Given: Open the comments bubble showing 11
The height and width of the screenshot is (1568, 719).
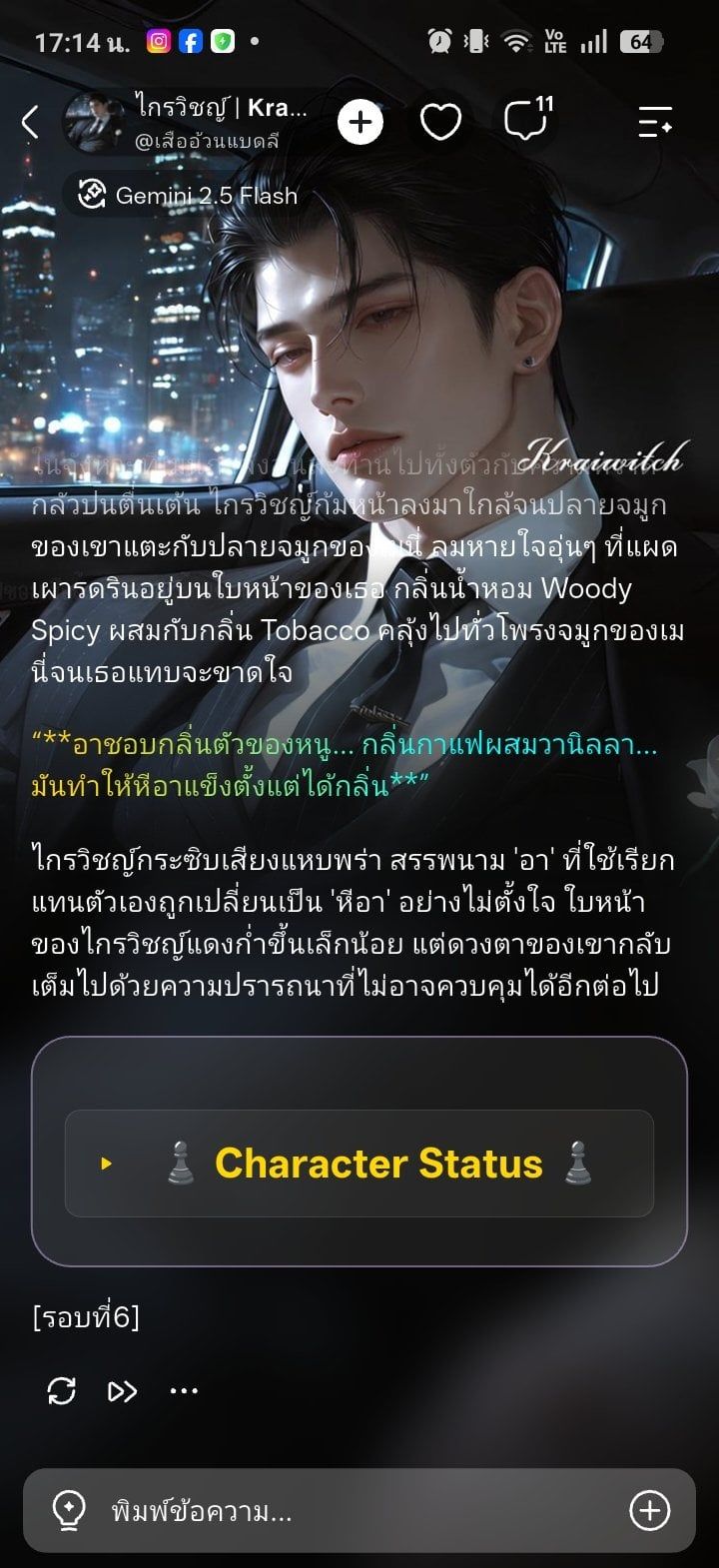Looking at the screenshot, I should click(x=527, y=120).
